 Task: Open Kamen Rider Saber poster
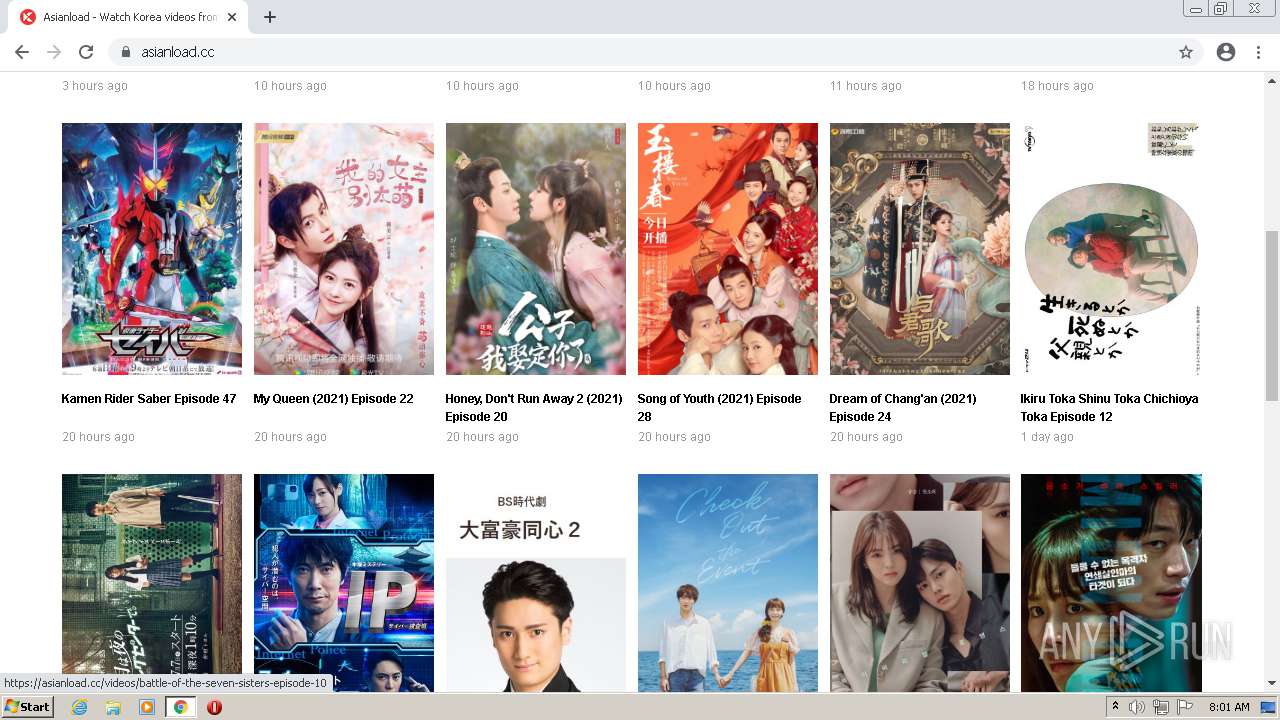[152, 249]
